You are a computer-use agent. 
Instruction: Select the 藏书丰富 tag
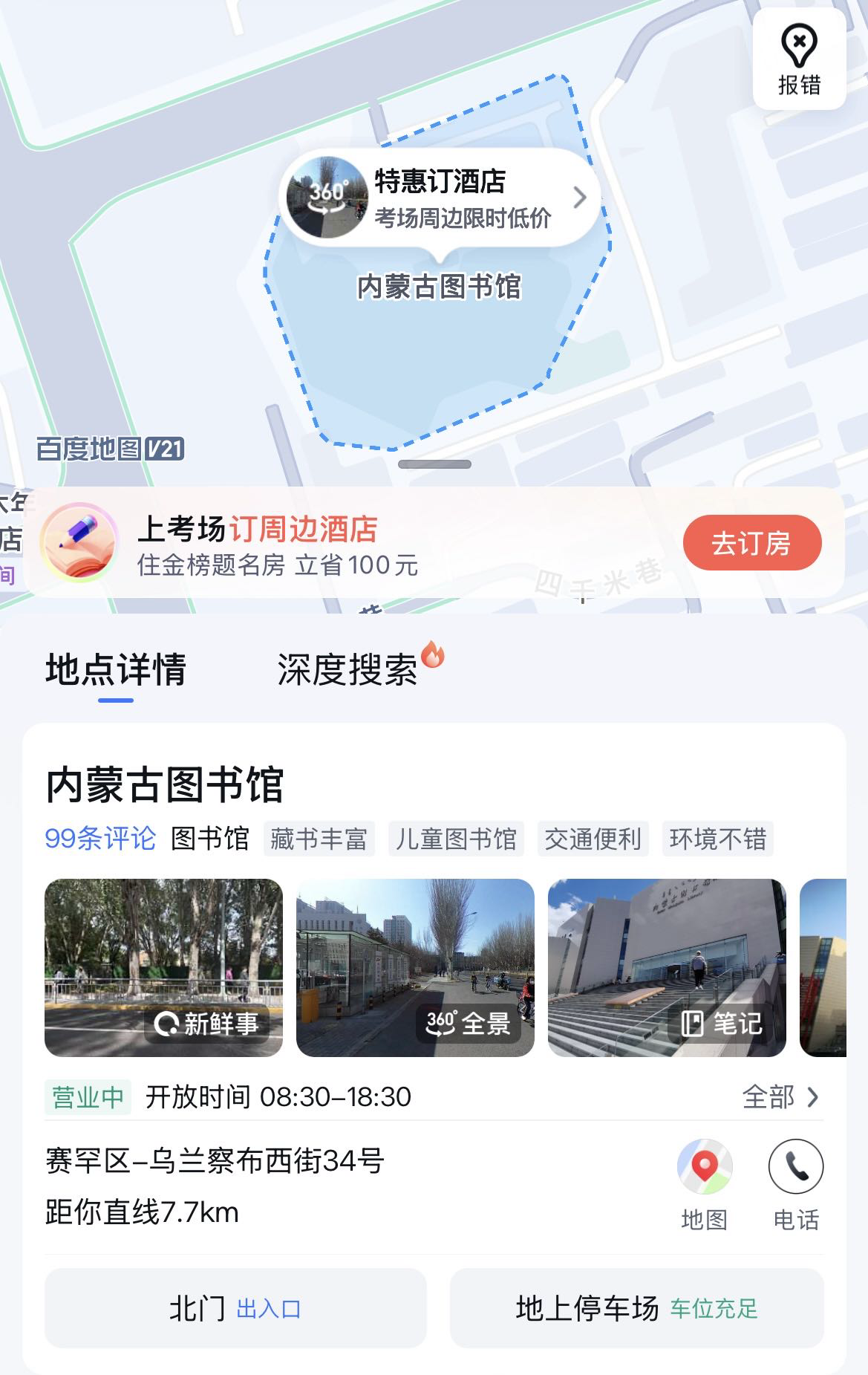tap(319, 839)
